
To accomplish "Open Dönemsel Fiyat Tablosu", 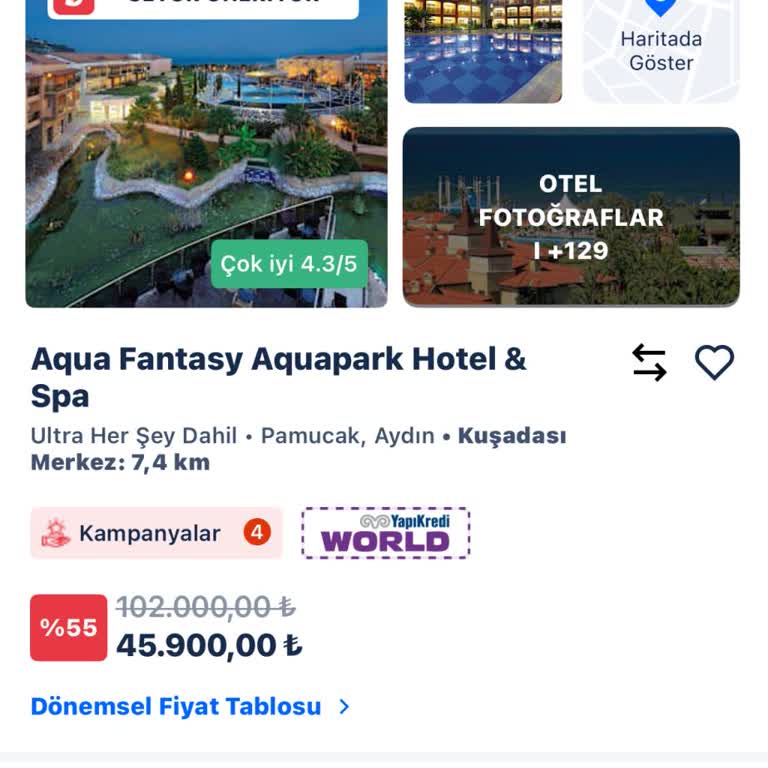I will pos(190,706).
